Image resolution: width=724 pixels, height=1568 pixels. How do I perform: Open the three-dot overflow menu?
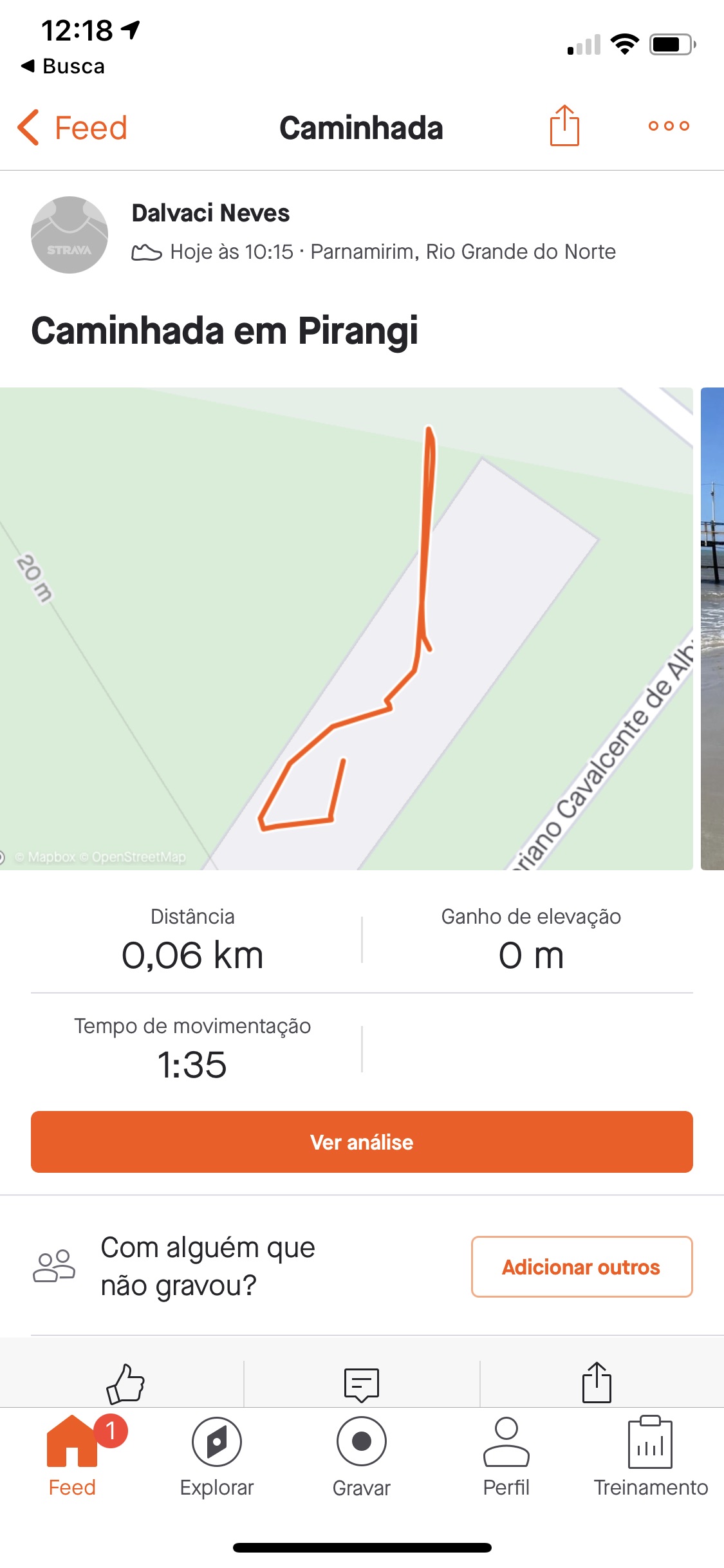tap(669, 126)
